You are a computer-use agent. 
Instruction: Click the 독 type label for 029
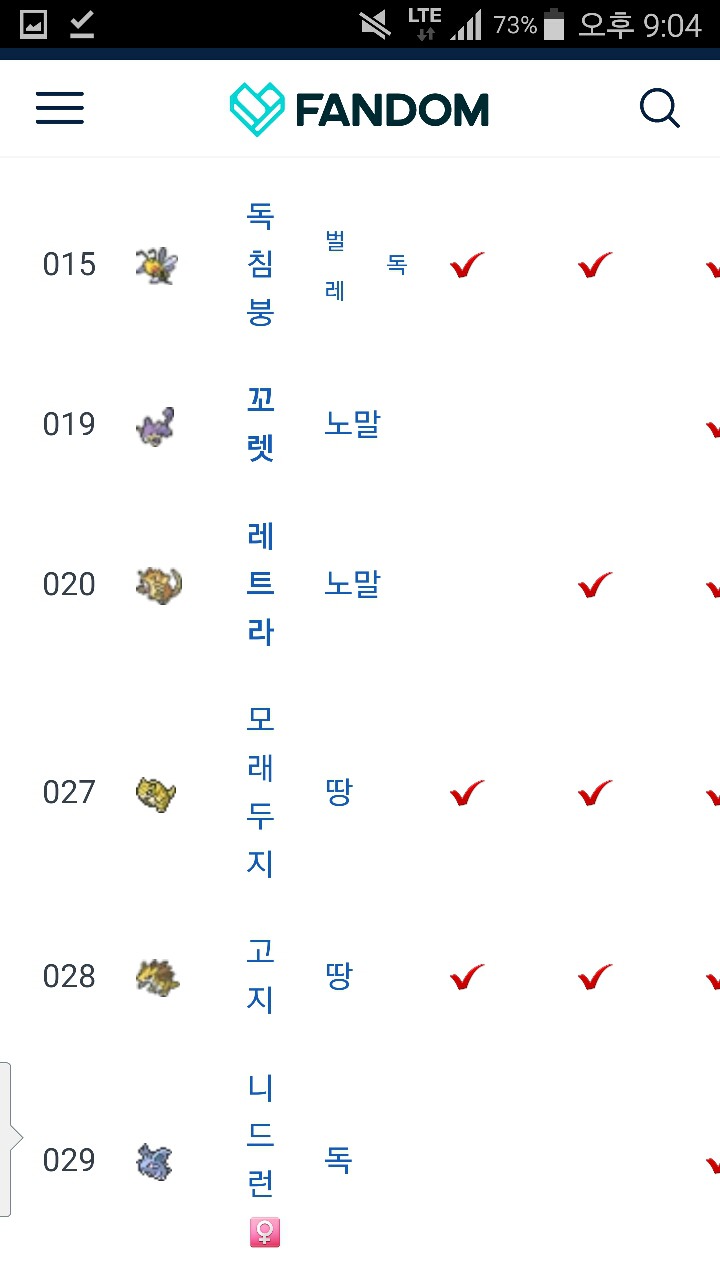coord(338,1161)
